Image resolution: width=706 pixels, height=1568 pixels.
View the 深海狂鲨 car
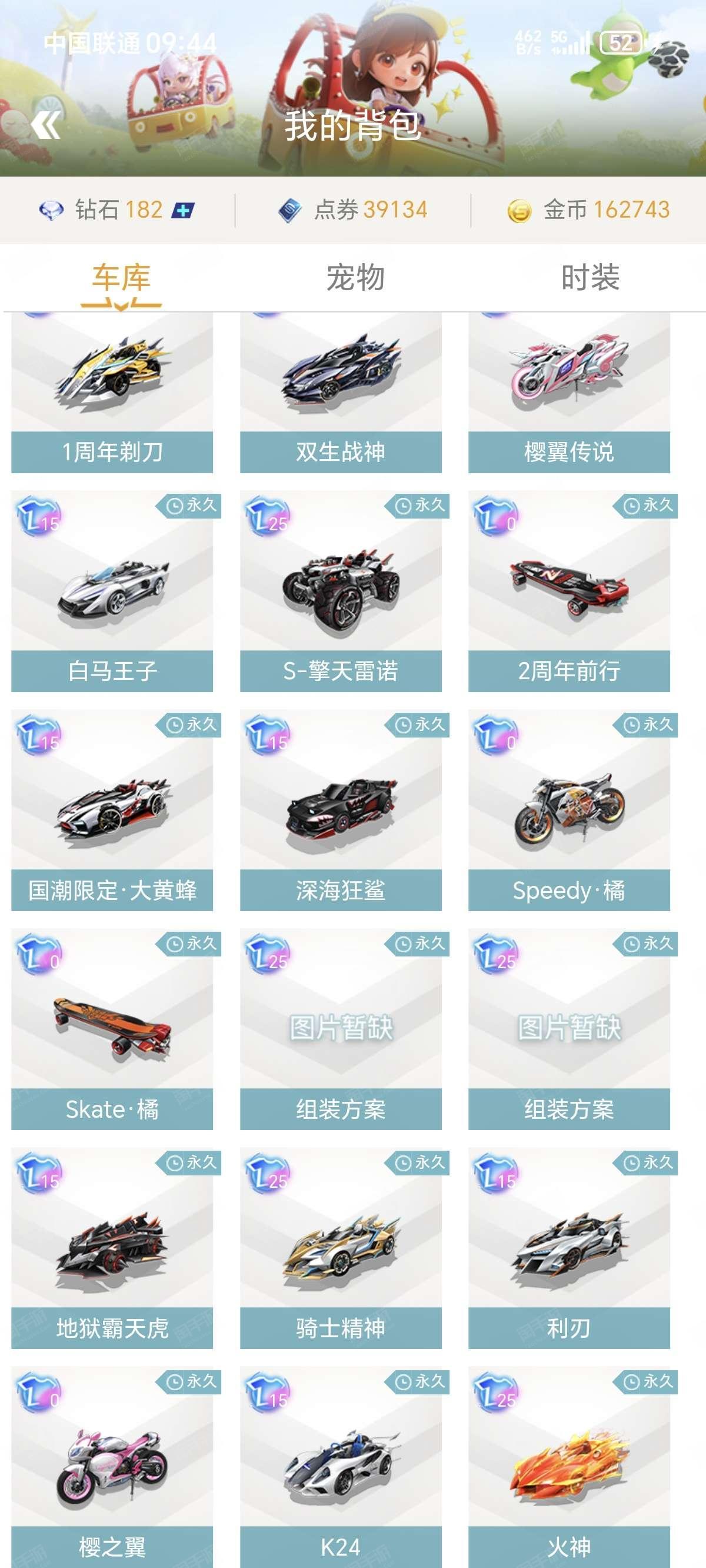341,811
